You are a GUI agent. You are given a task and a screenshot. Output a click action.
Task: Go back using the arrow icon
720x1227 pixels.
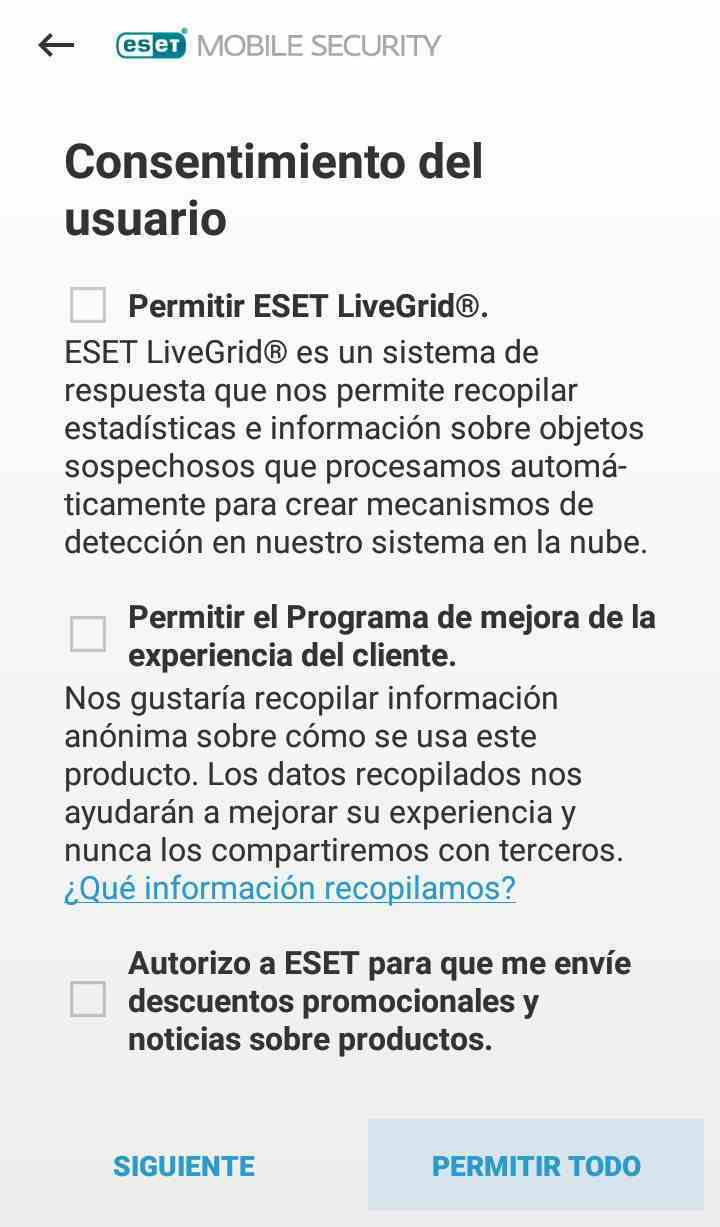[x=56, y=45]
